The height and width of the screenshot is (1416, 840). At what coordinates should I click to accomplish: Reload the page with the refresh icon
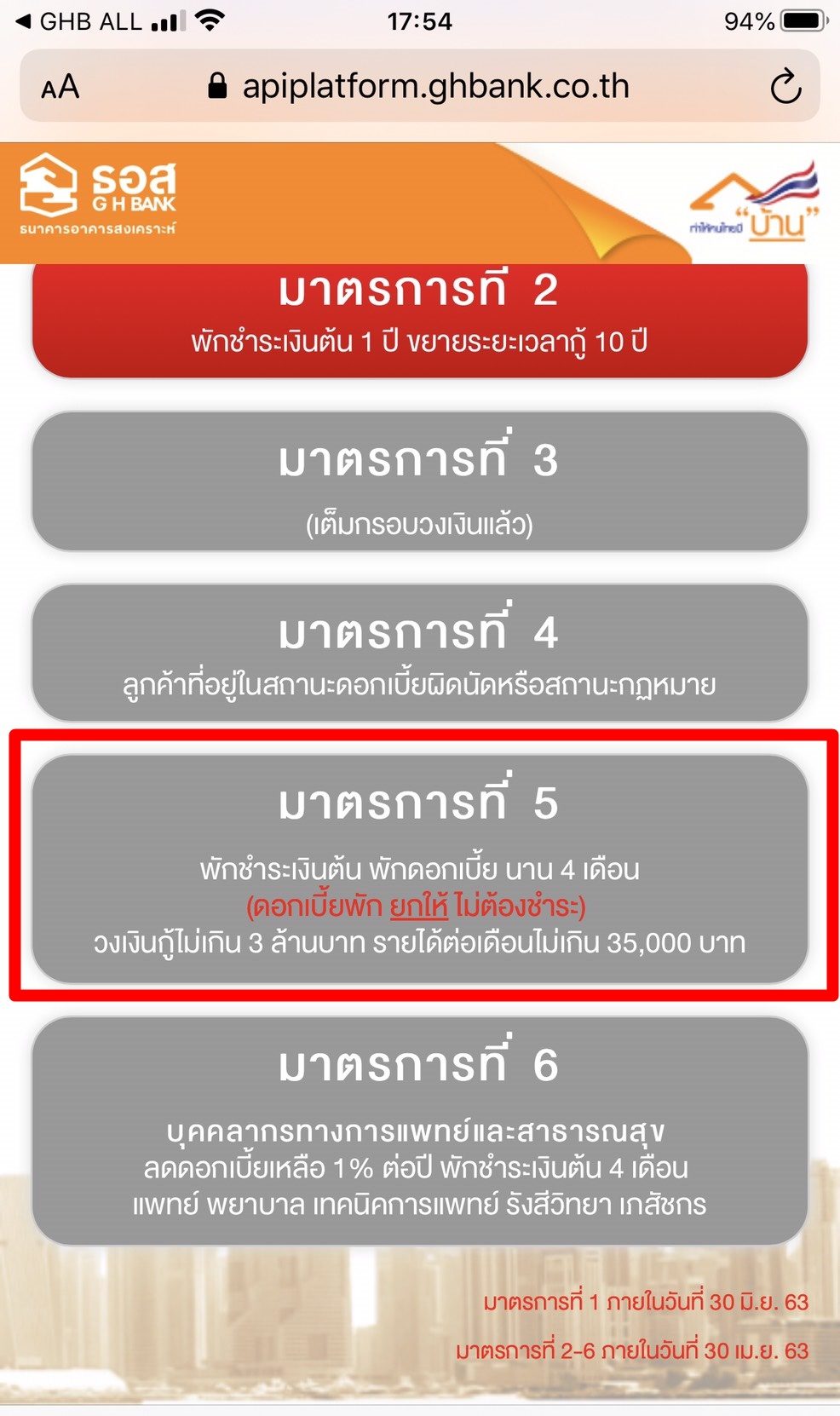tap(785, 86)
